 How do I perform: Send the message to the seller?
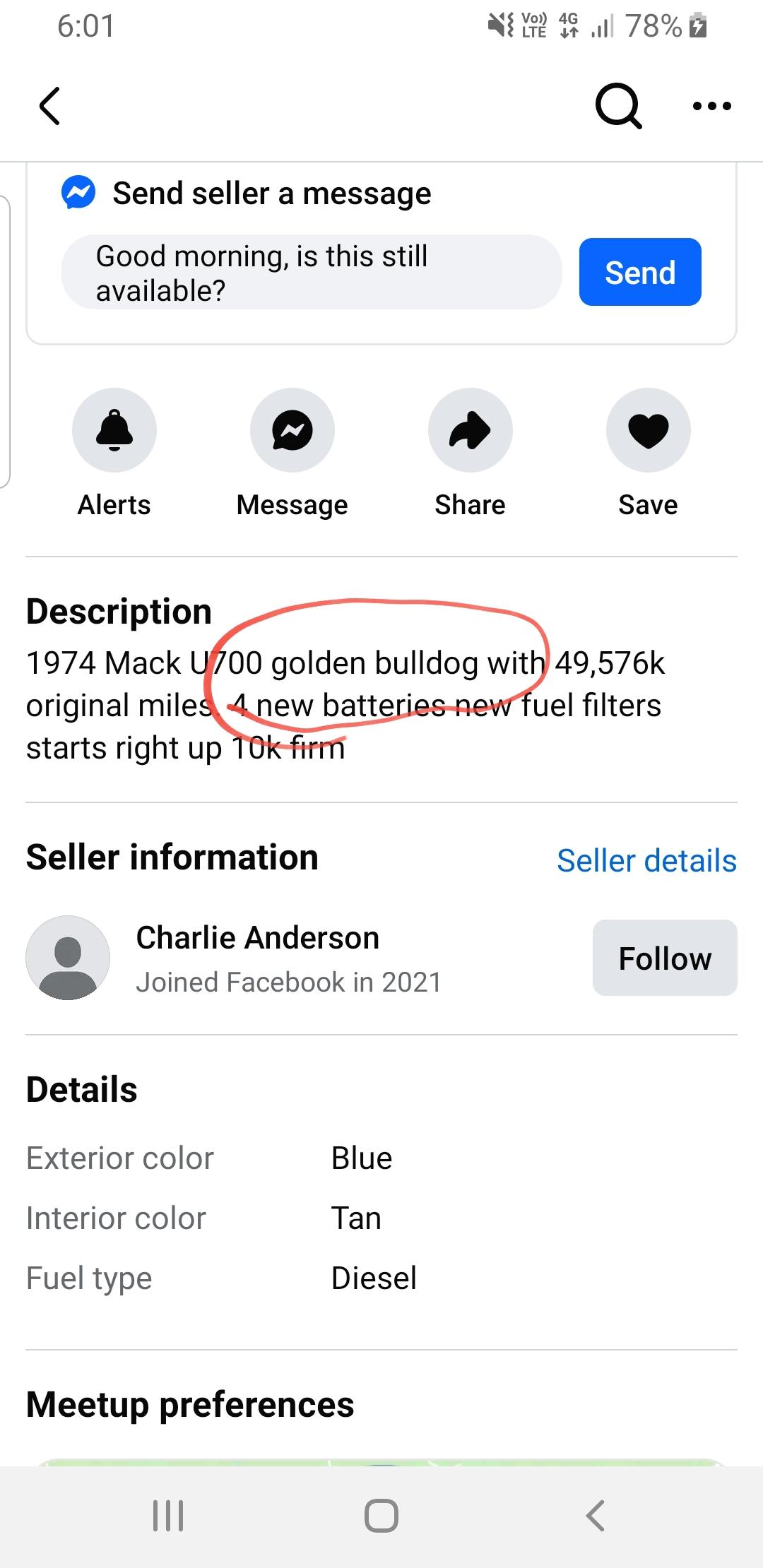pyautogui.click(x=639, y=273)
